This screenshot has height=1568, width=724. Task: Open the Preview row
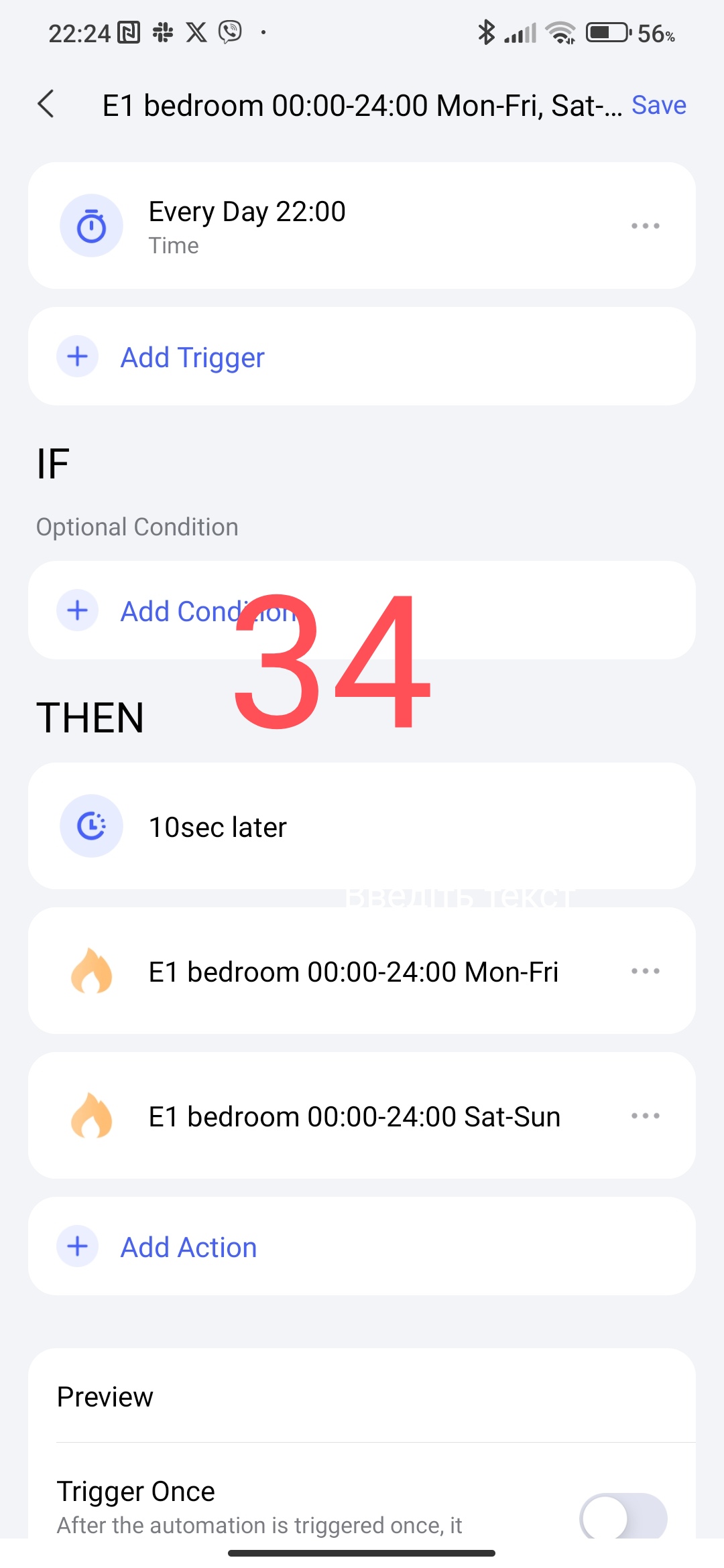pos(362,1397)
